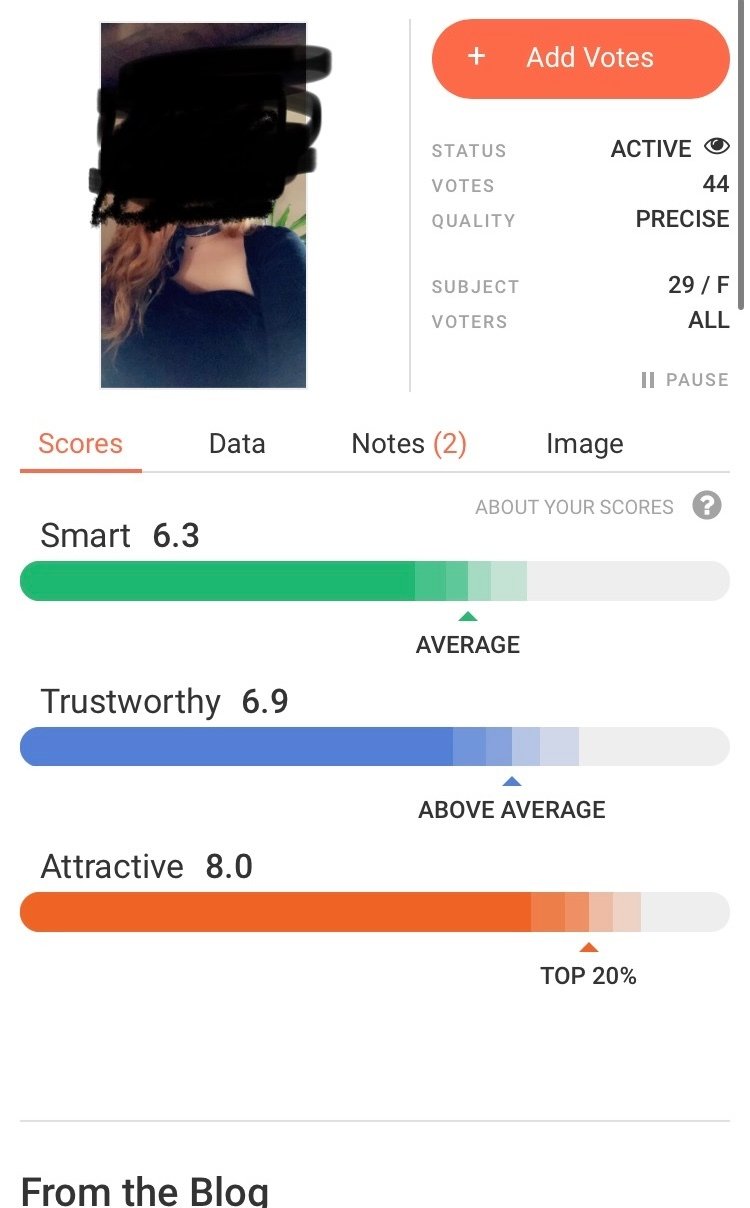
Task: Switch to the Data tab
Action: tap(237, 444)
